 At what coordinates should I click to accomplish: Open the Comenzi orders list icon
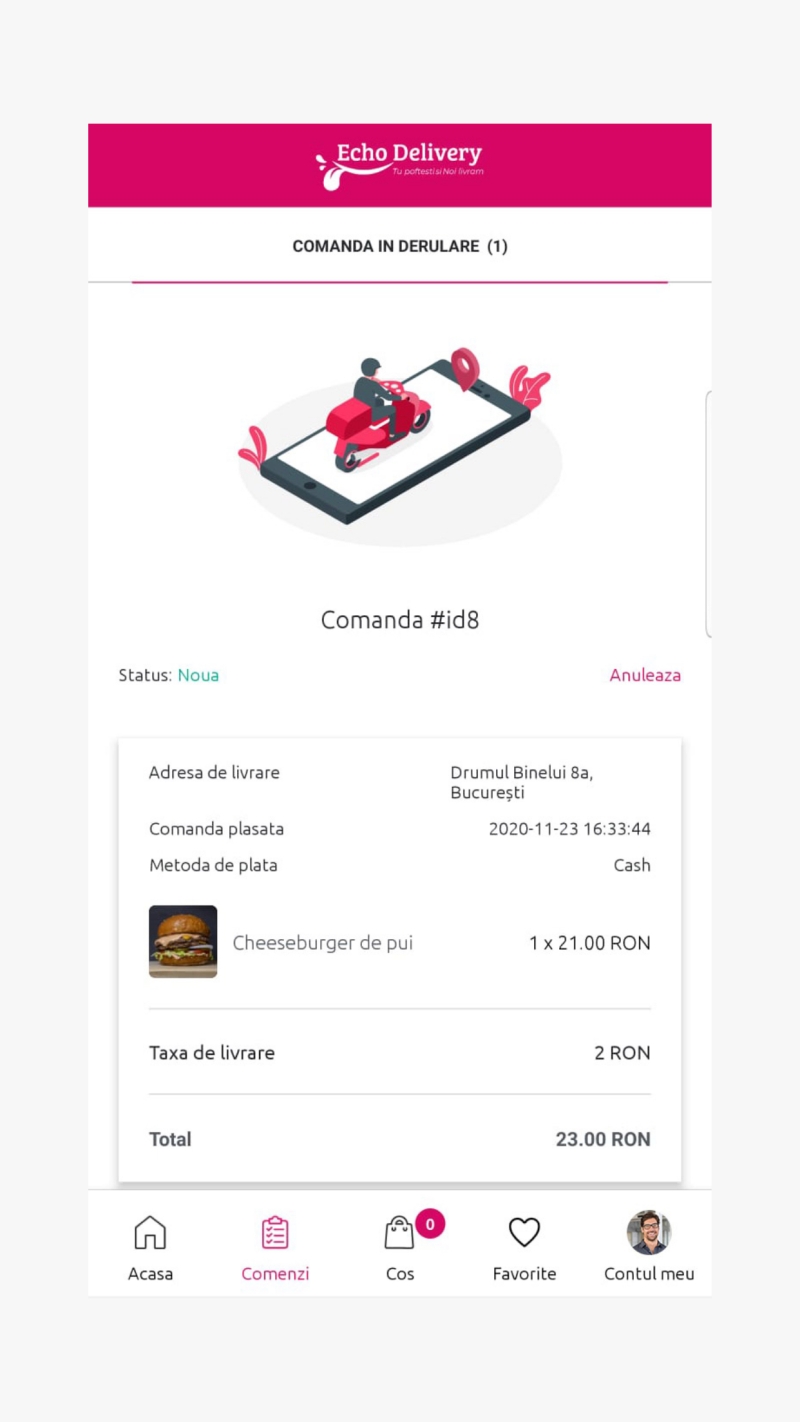coord(275,1232)
